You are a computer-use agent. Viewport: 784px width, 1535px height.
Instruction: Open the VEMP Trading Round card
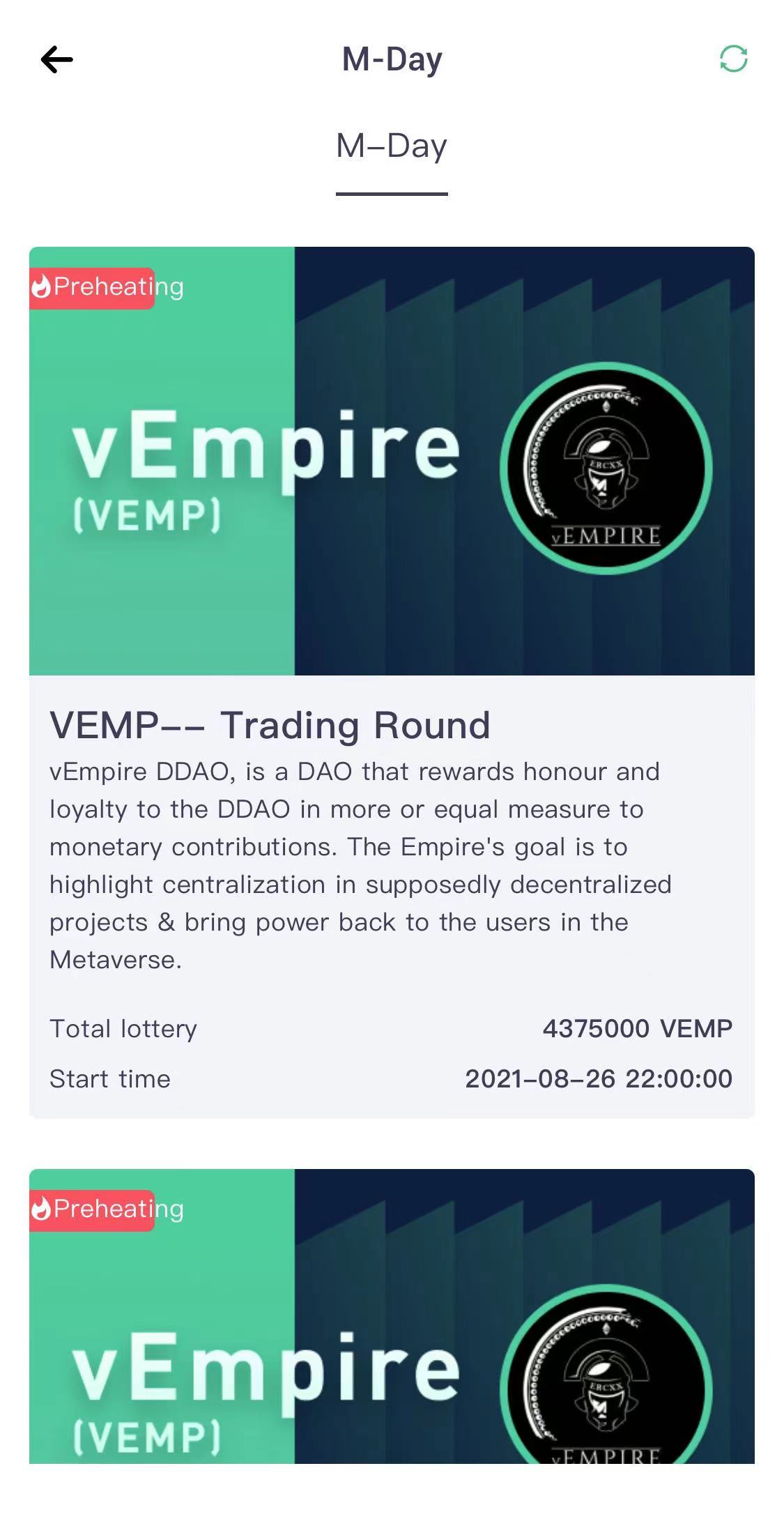[392, 725]
